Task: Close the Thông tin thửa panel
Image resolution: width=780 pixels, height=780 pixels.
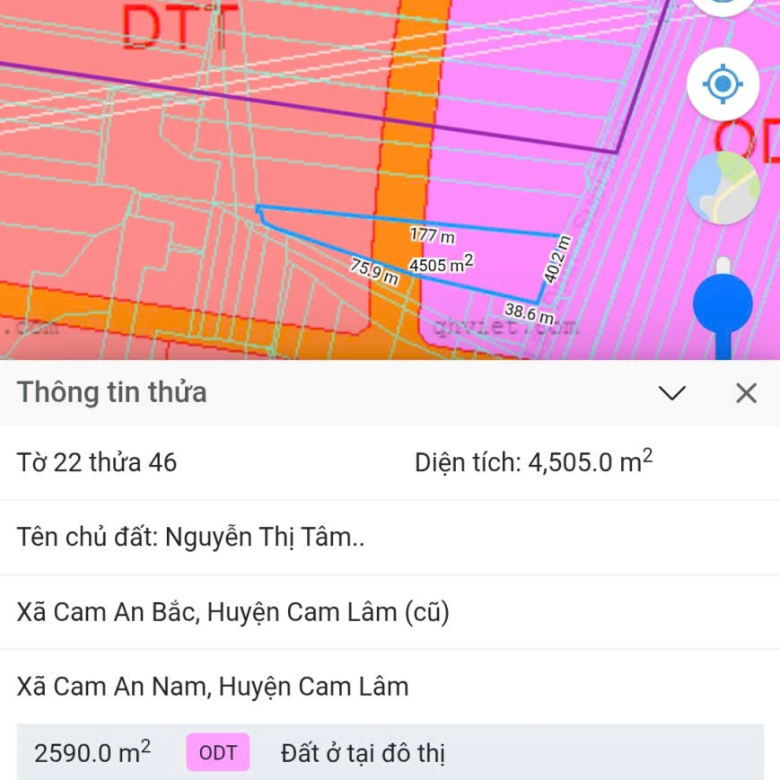Action: tap(746, 393)
